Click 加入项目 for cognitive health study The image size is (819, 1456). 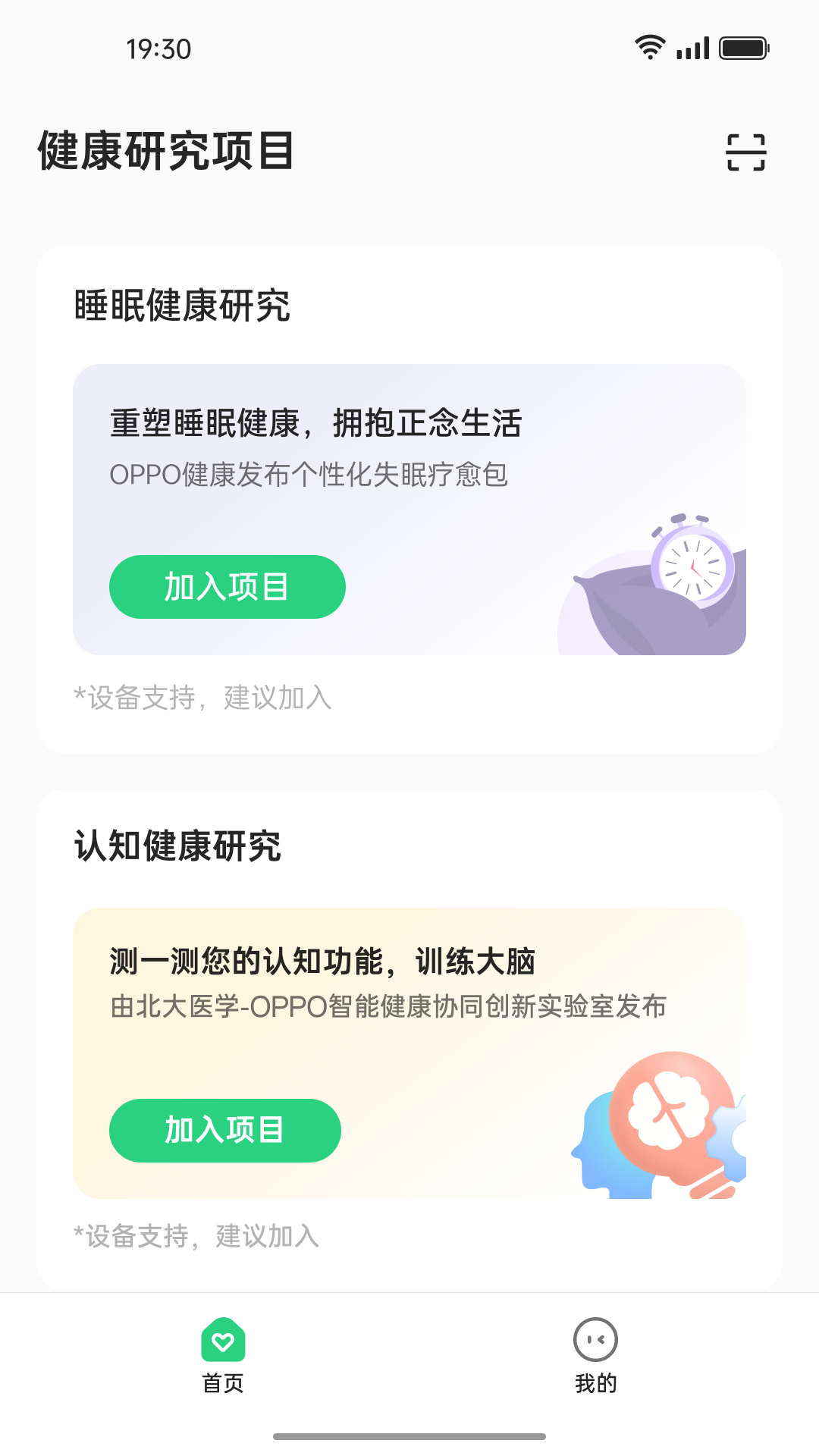[x=225, y=1130]
